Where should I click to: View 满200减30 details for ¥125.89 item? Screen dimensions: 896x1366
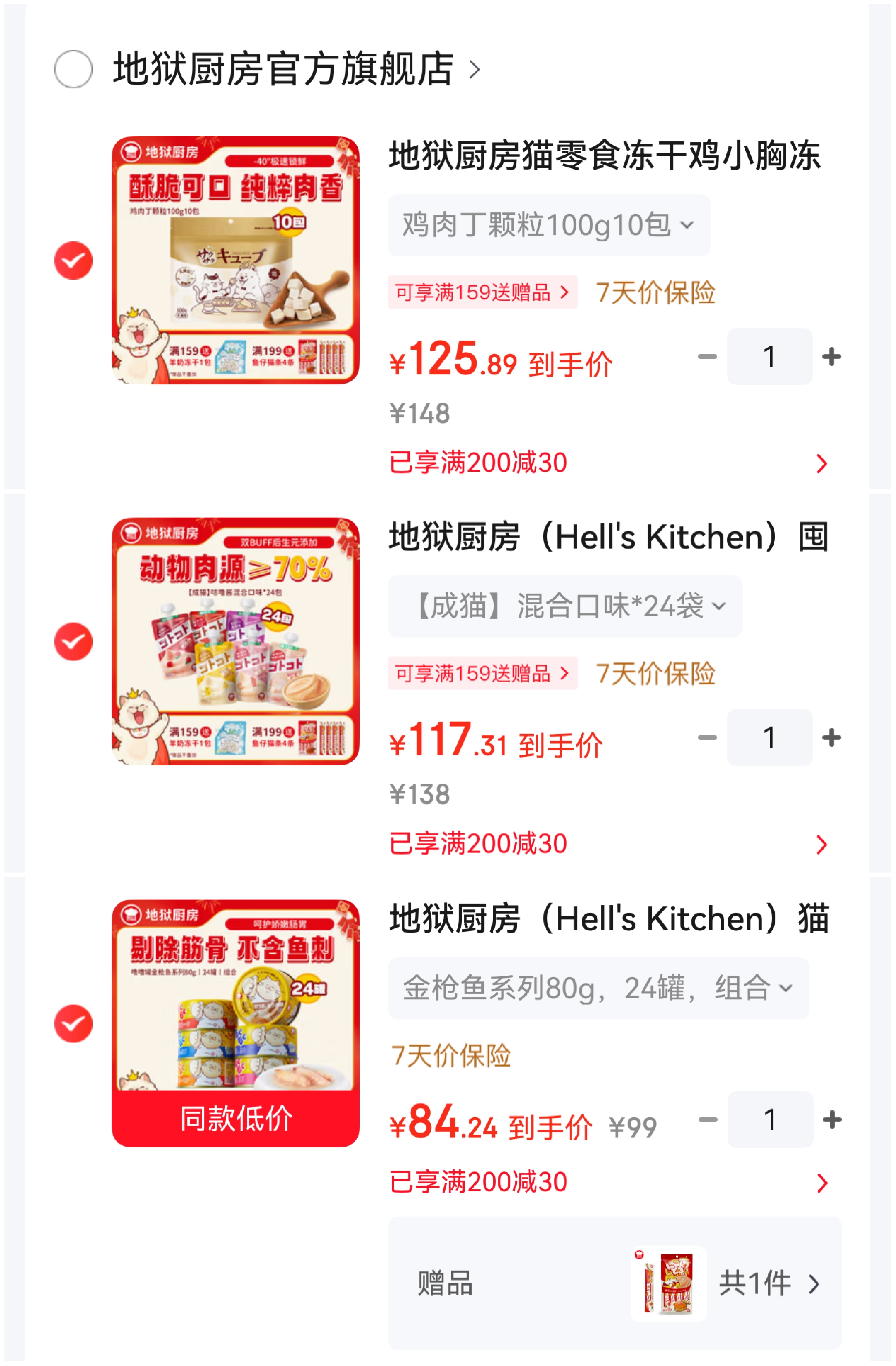coord(821,463)
